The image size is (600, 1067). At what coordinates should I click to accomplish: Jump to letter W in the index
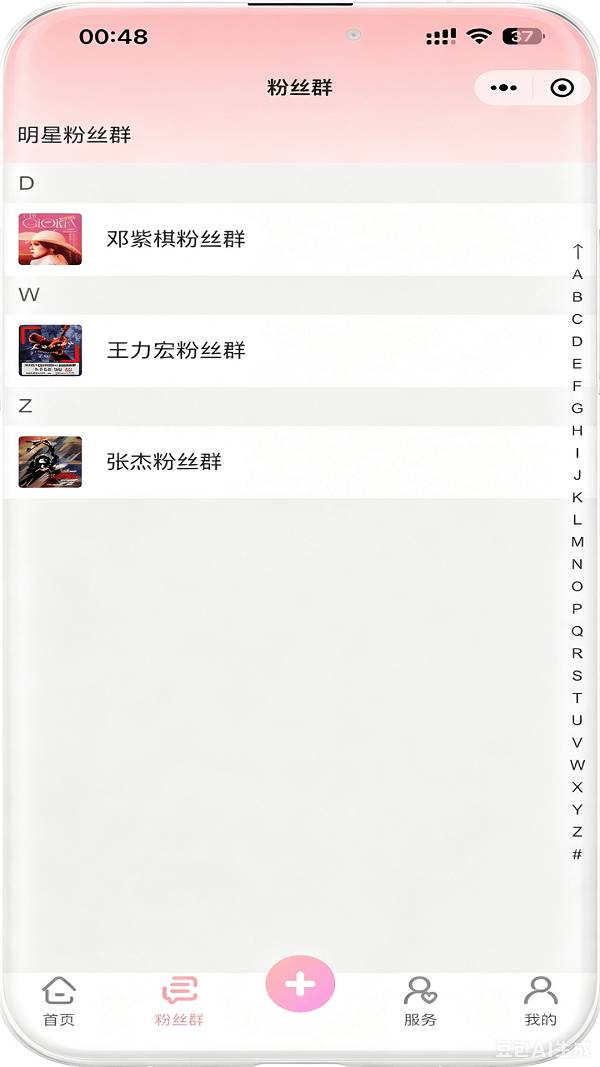click(578, 765)
